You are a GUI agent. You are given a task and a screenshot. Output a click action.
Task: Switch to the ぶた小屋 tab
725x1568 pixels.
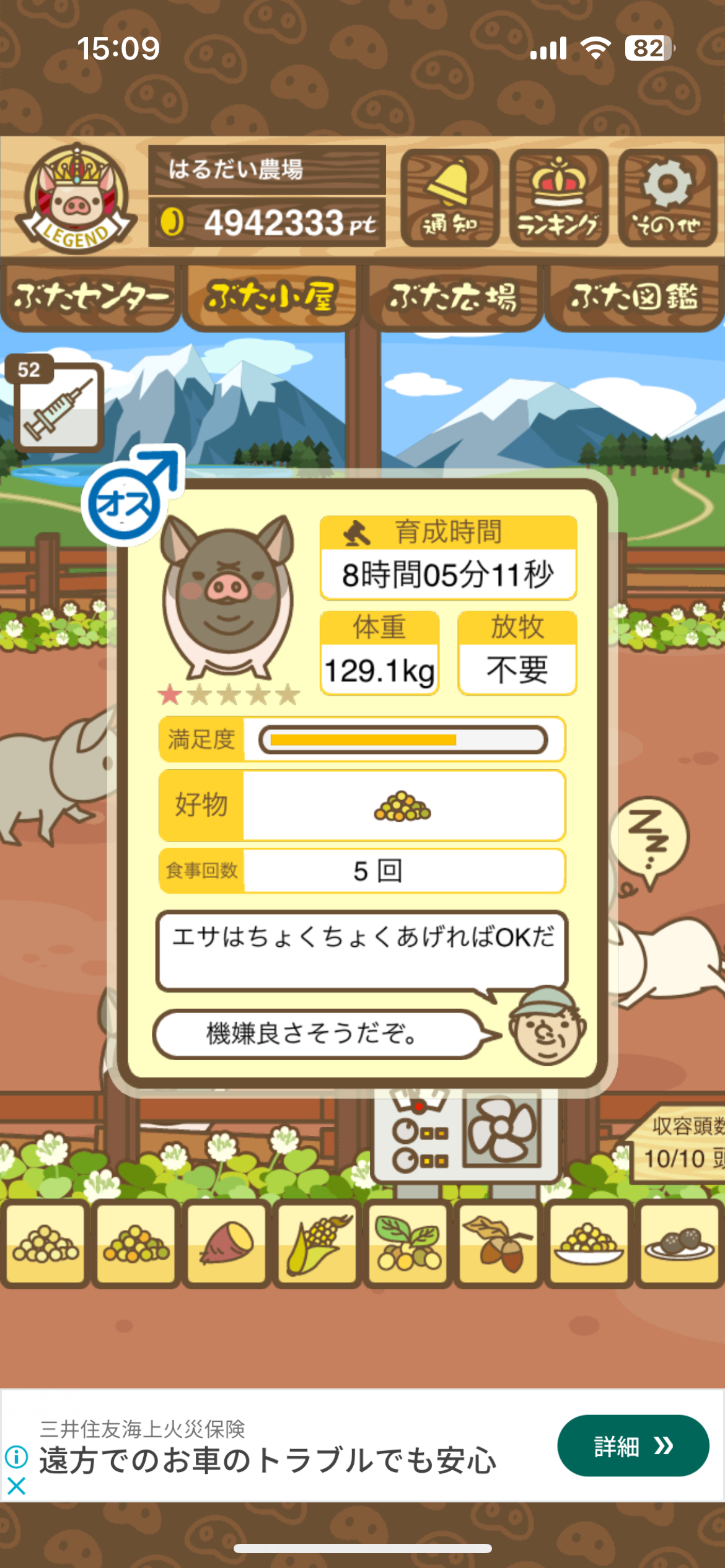tap(271, 298)
